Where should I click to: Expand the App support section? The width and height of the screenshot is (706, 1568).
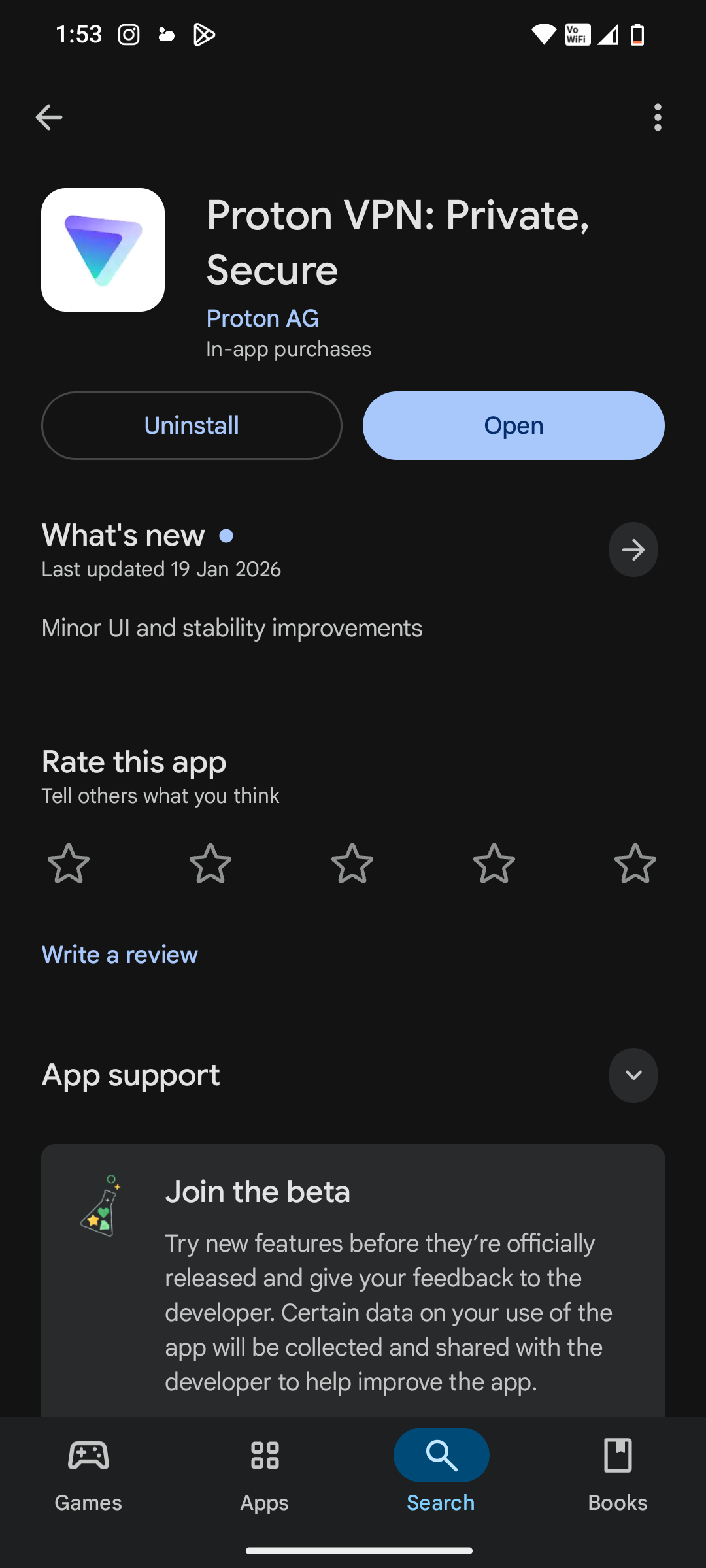point(632,1075)
